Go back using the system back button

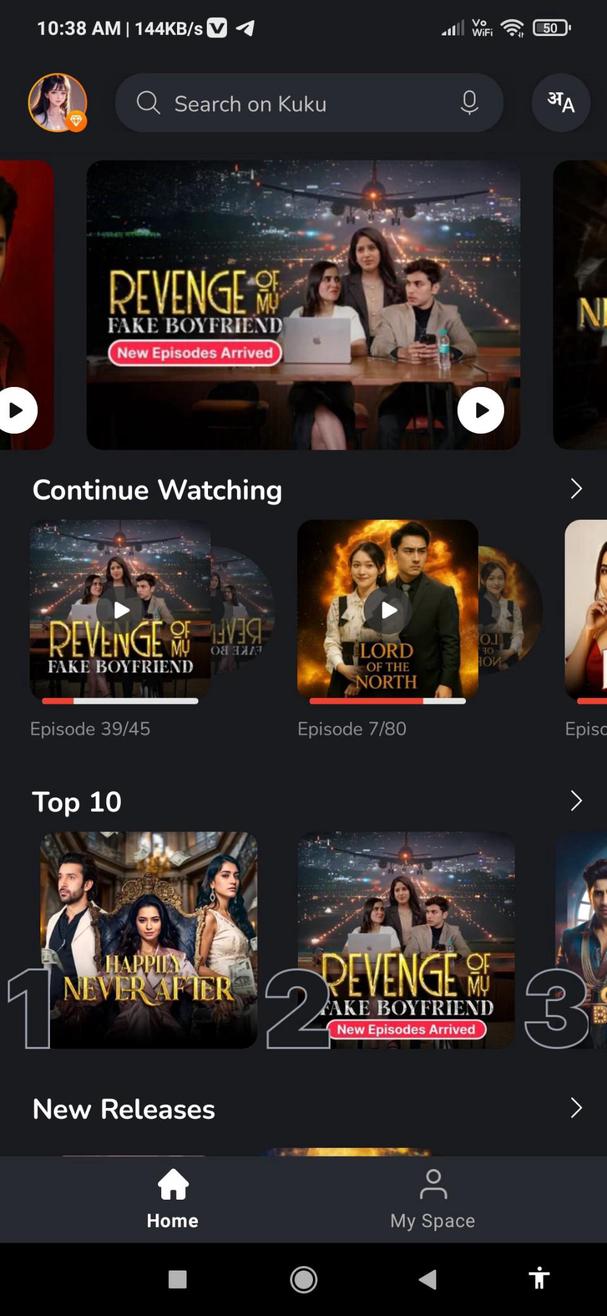[x=427, y=1278]
